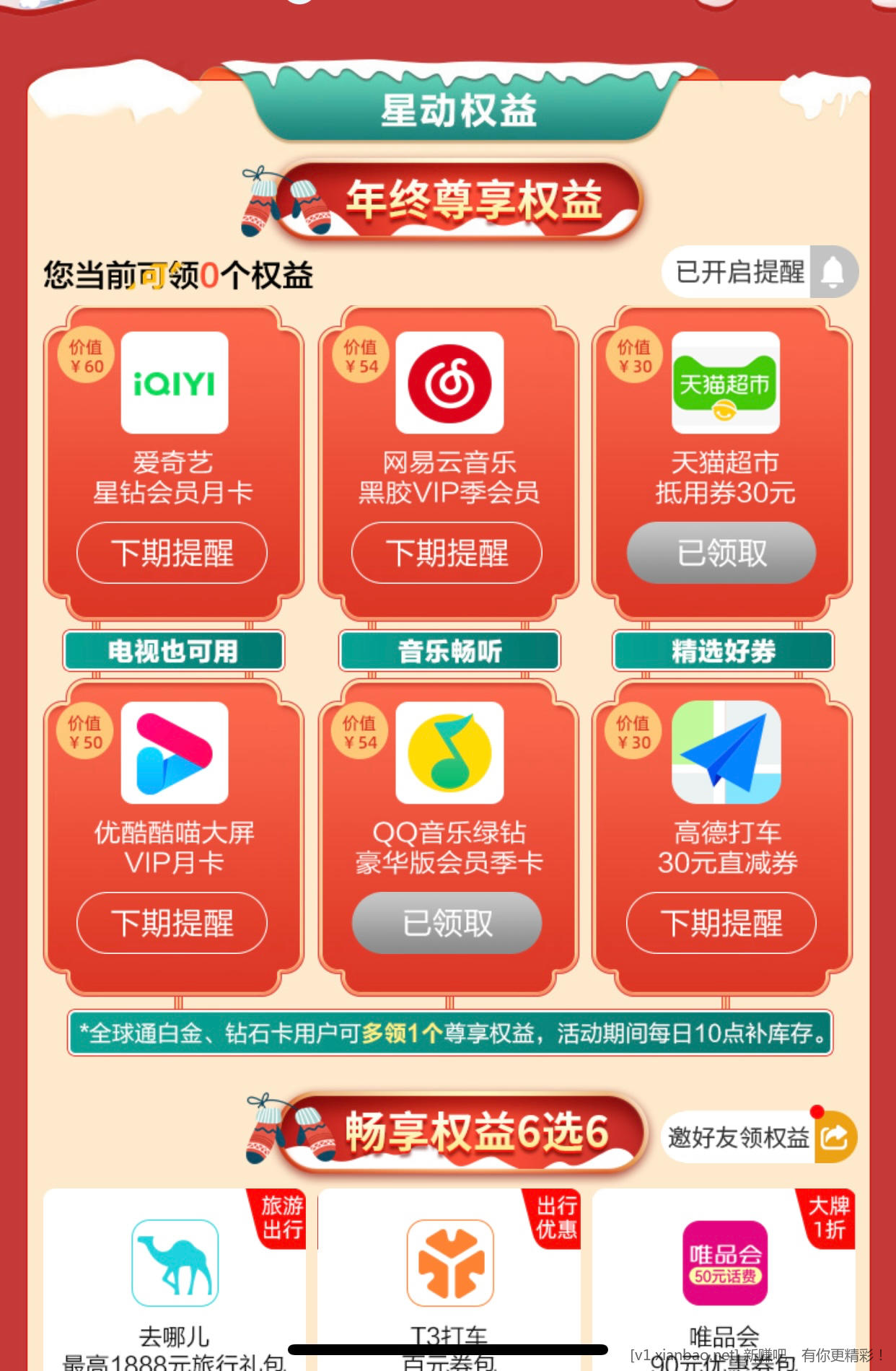This screenshot has width=896, height=1371.
Task: Tap 下期提醒 under 高德打车30元直减券
Action: [x=721, y=923]
